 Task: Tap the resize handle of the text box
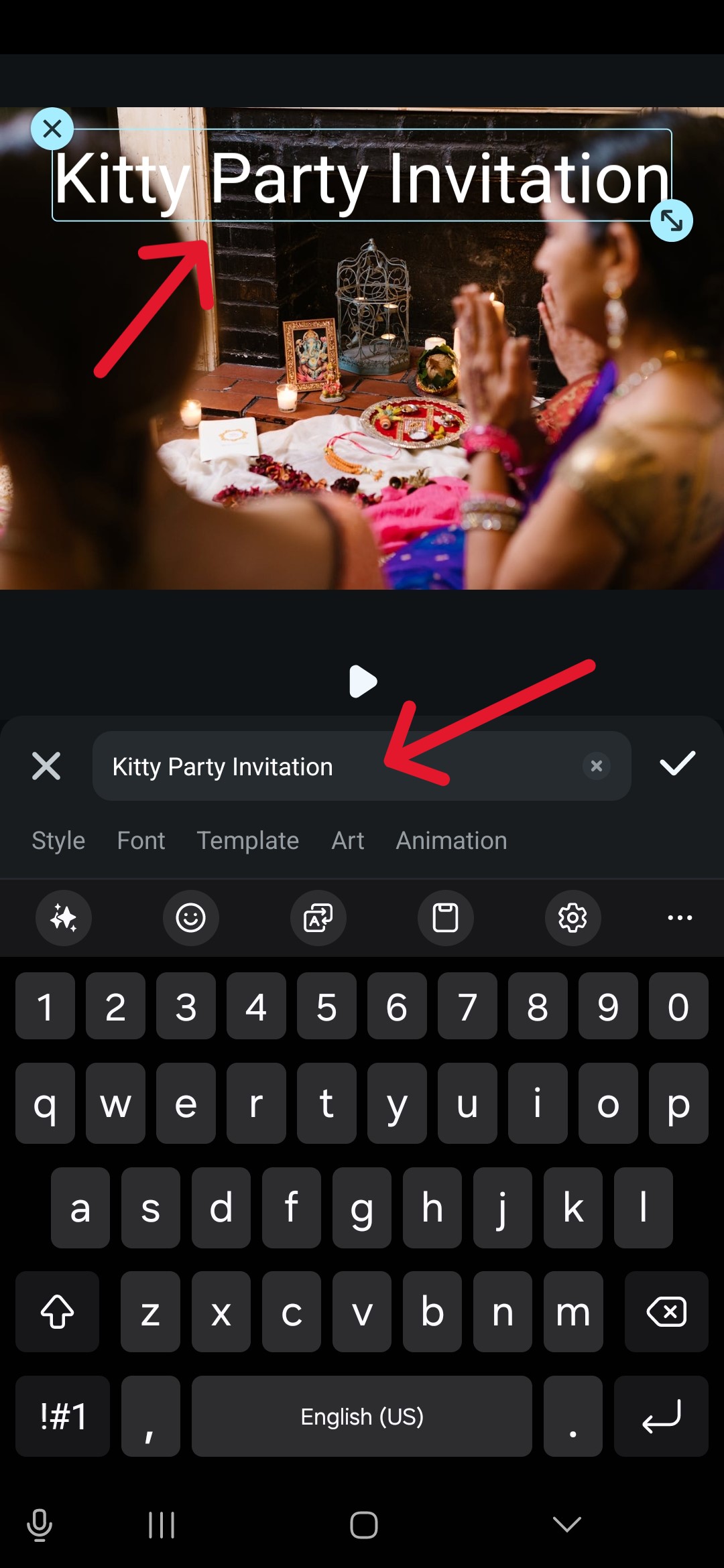(671, 220)
